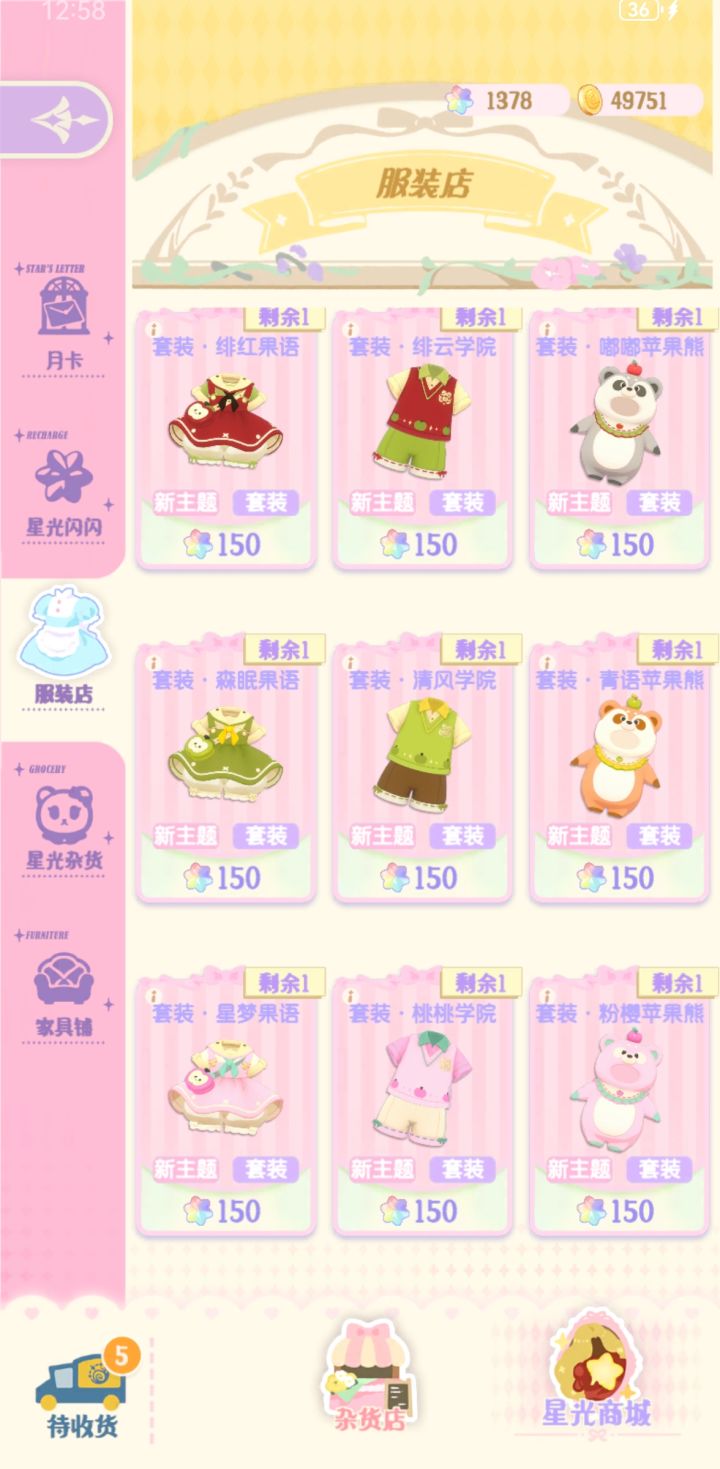The width and height of the screenshot is (720, 1469).
Task: Click the 新主题 tag on 桃桃学院 card
Action: tap(381, 1170)
